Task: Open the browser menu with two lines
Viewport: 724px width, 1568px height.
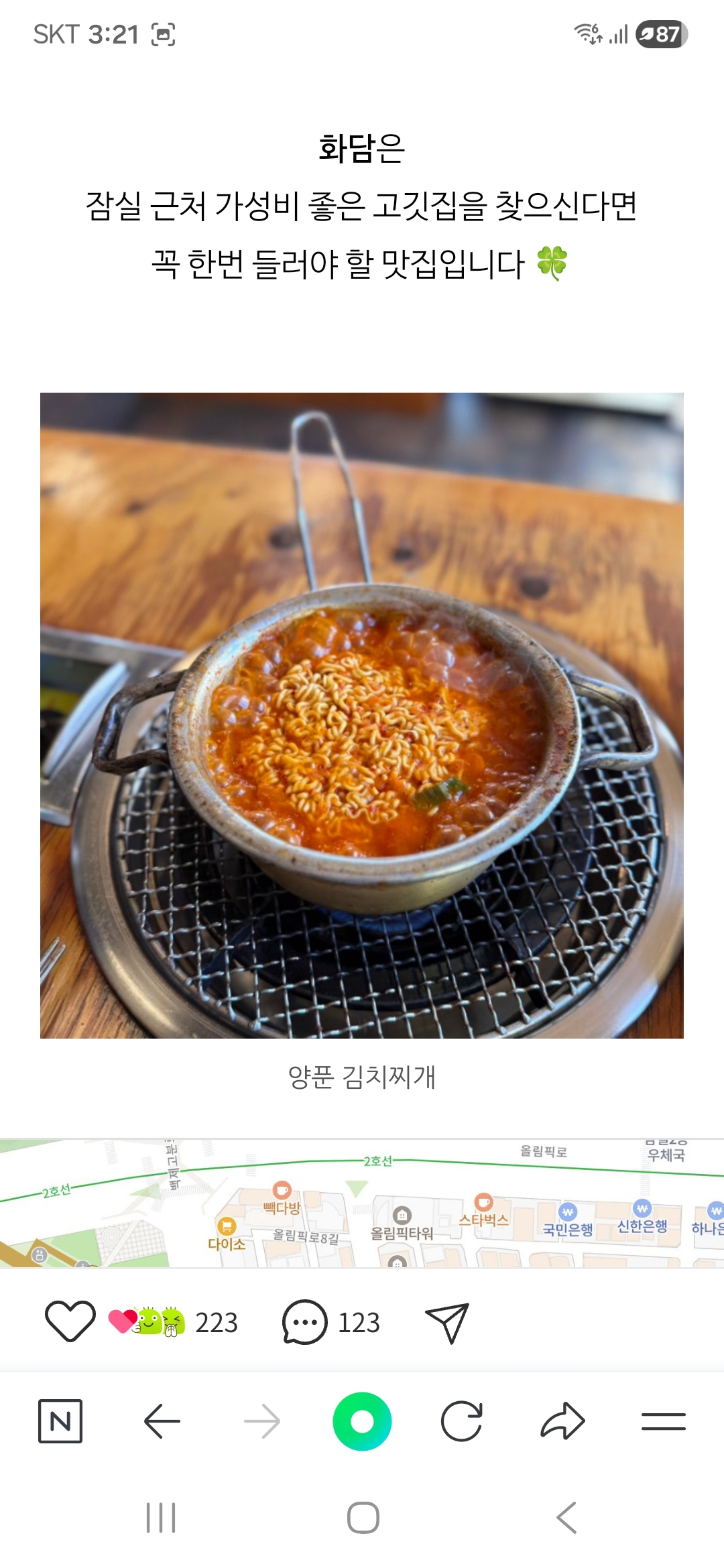Action: pos(663,1421)
